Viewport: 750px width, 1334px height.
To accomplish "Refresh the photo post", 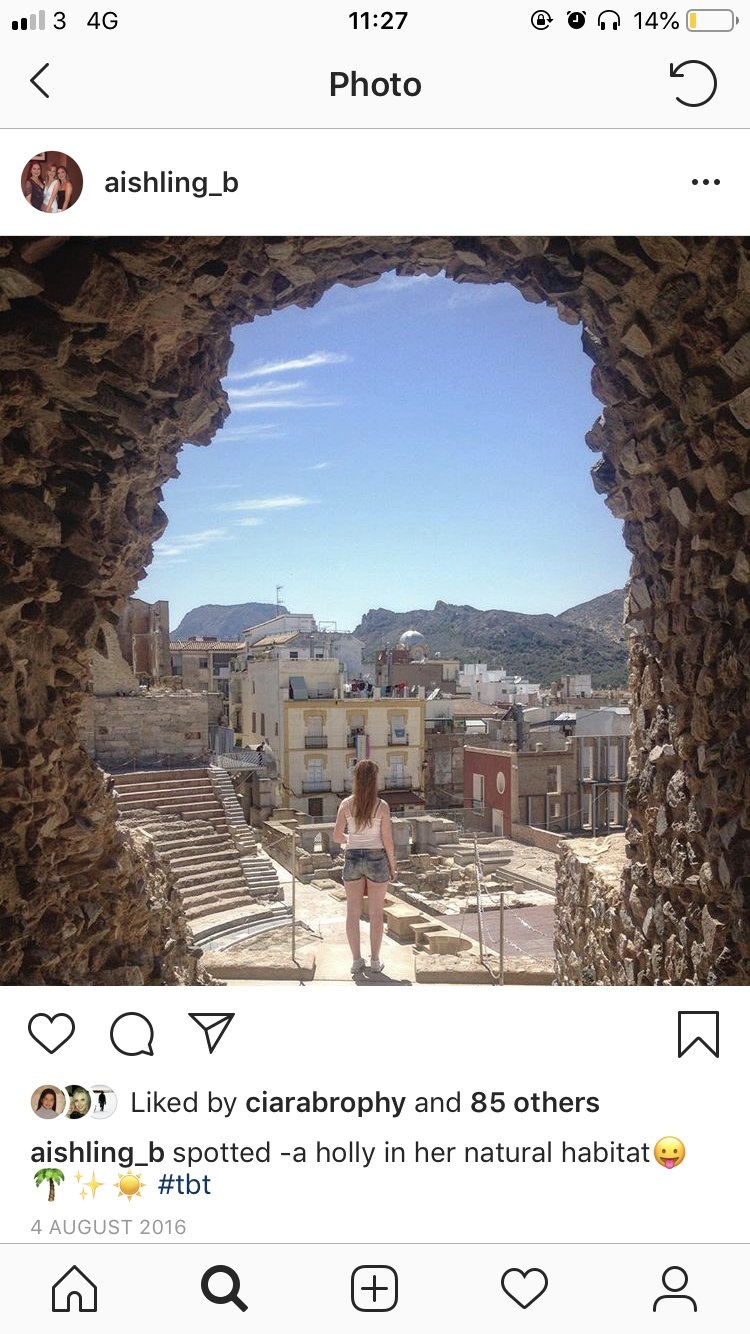I will [x=693, y=84].
